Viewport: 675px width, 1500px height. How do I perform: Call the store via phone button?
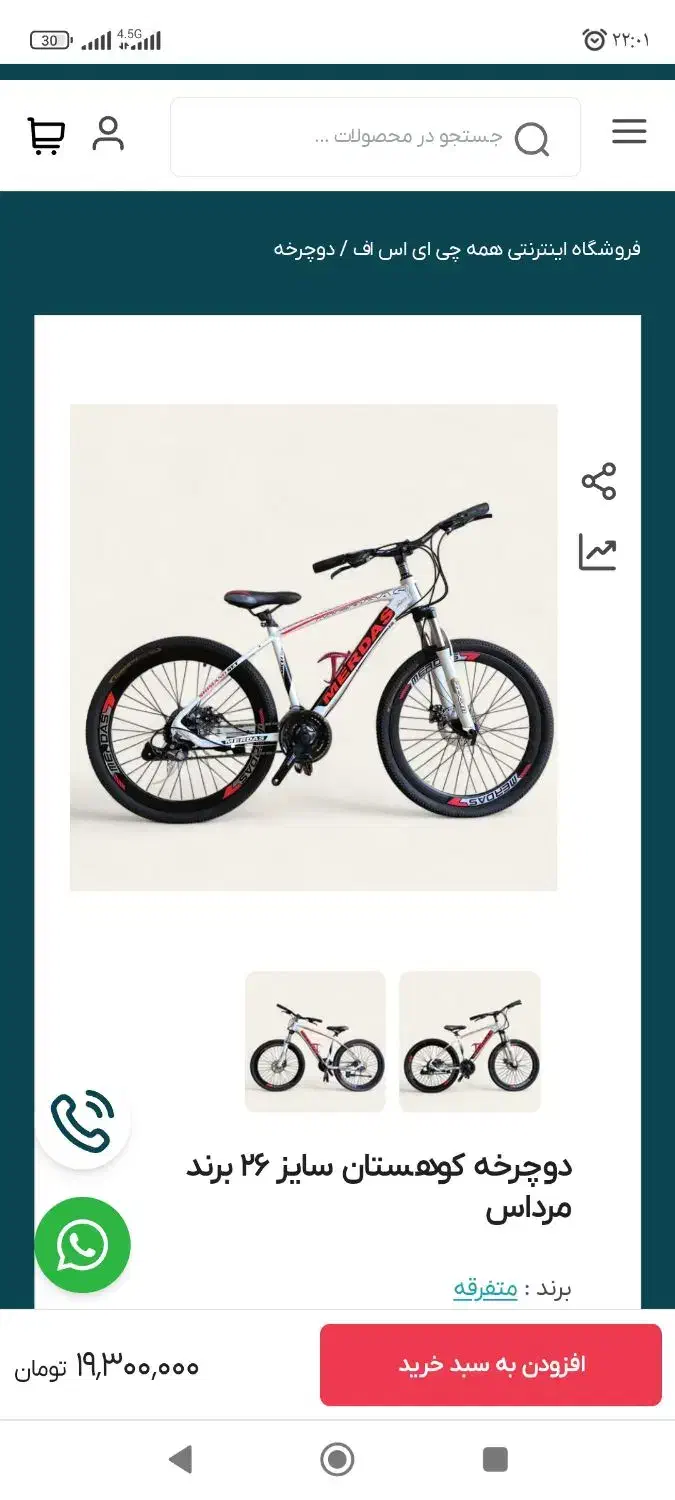click(83, 1121)
